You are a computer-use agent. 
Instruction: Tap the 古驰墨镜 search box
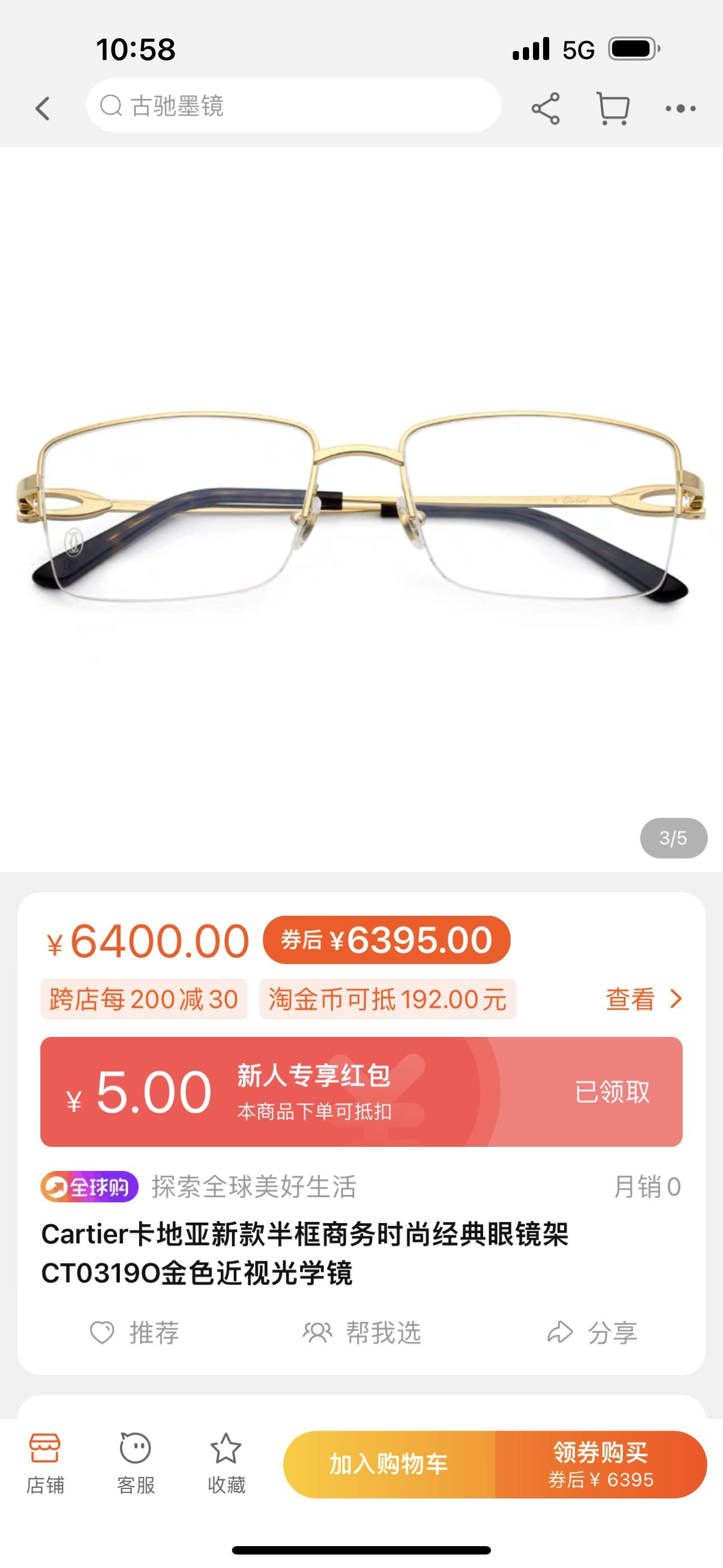click(293, 106)
